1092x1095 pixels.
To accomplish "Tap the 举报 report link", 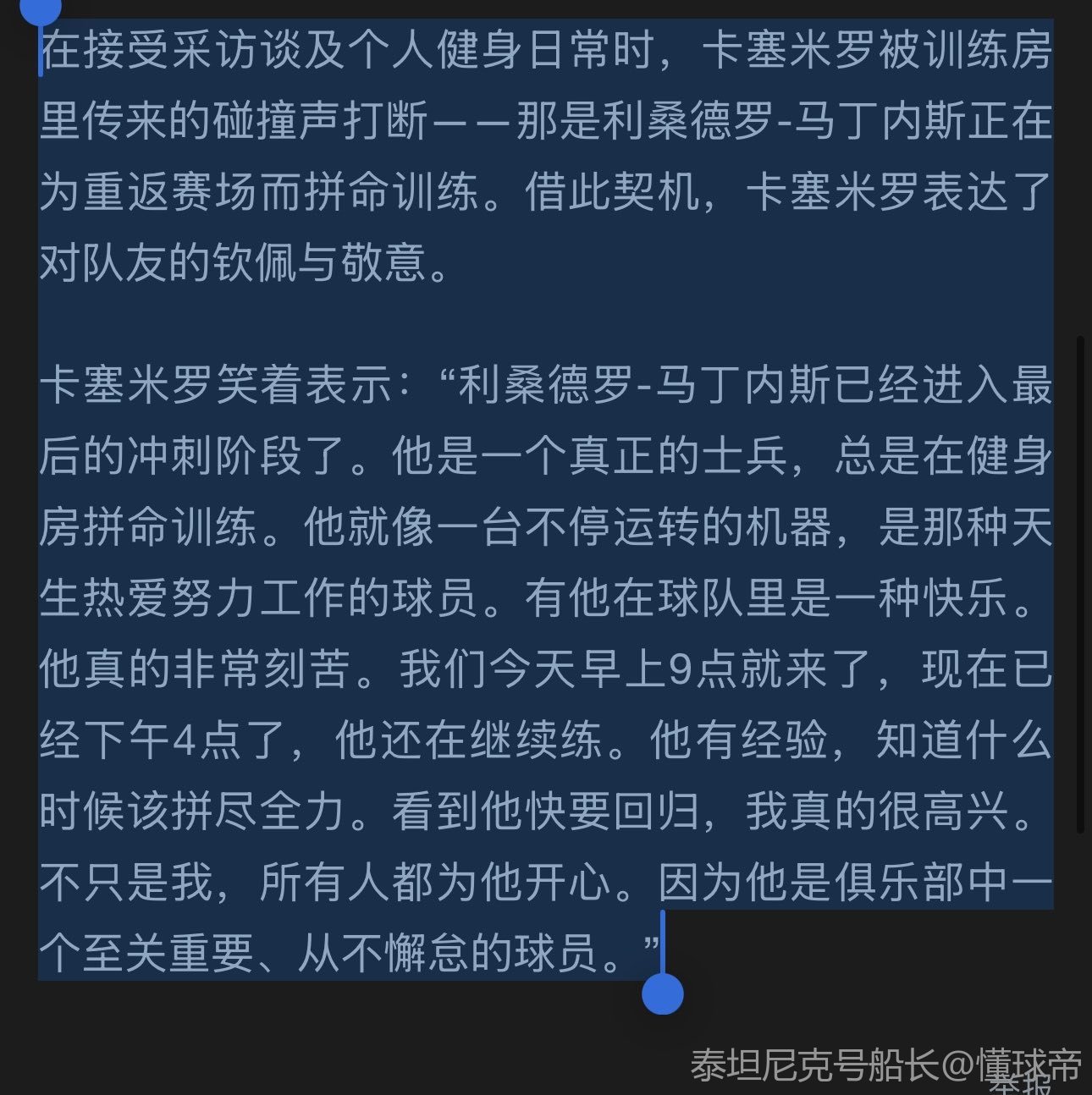I will [x=1022, y=1084].
